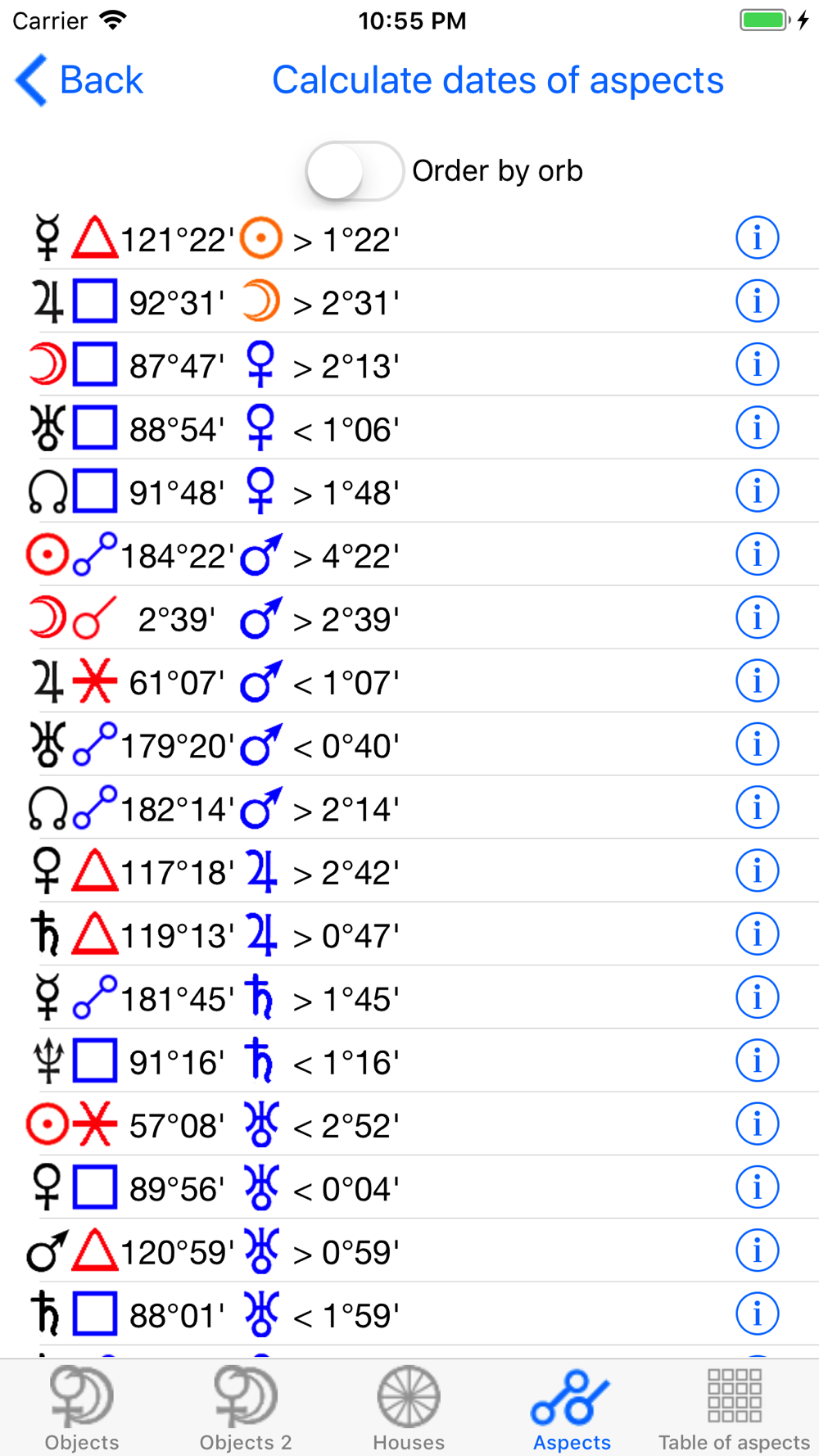View info for the 119°13' trine
Viewport: 819px width, 1456px height.
(x=757, y=934)
